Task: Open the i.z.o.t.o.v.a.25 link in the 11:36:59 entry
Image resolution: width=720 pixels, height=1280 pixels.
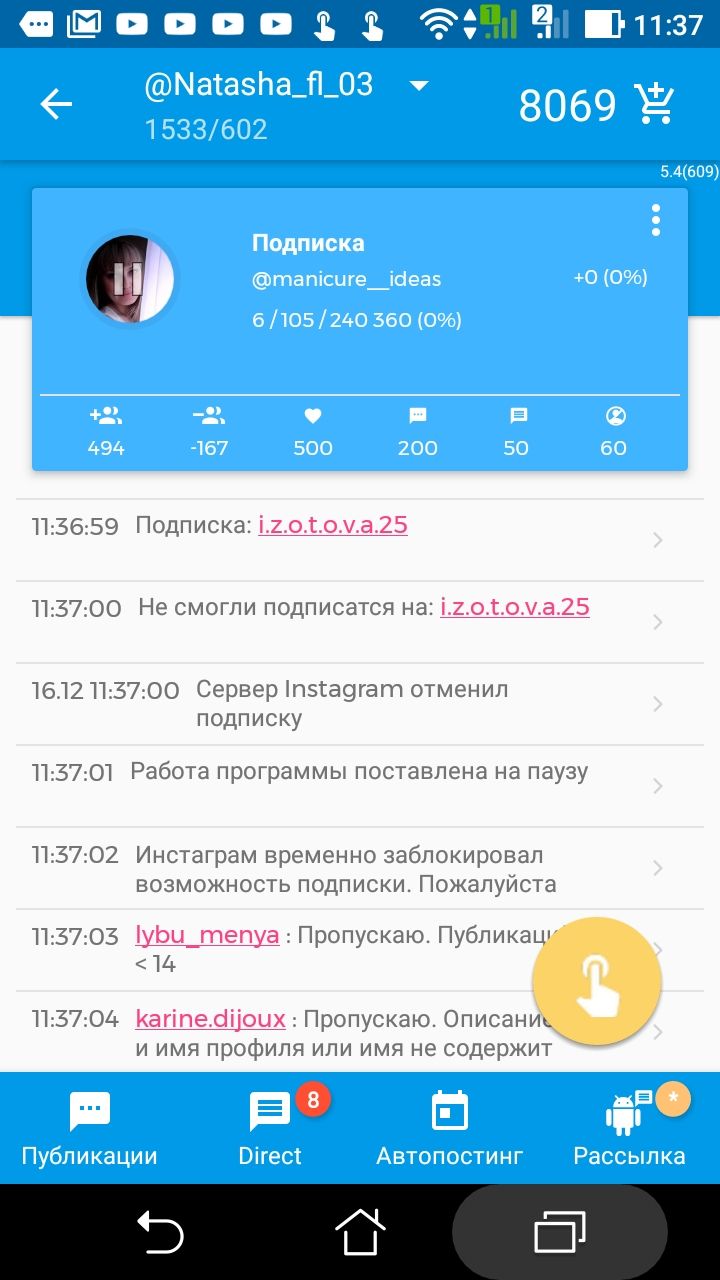Action: (x=333, y=525)
